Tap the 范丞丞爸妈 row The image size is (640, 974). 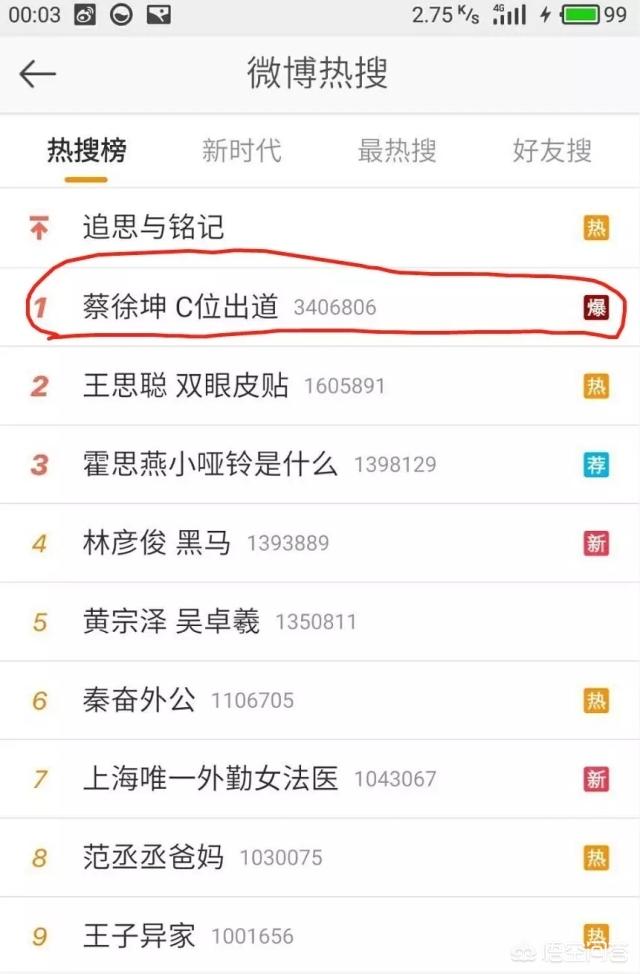tap(153, 857)
